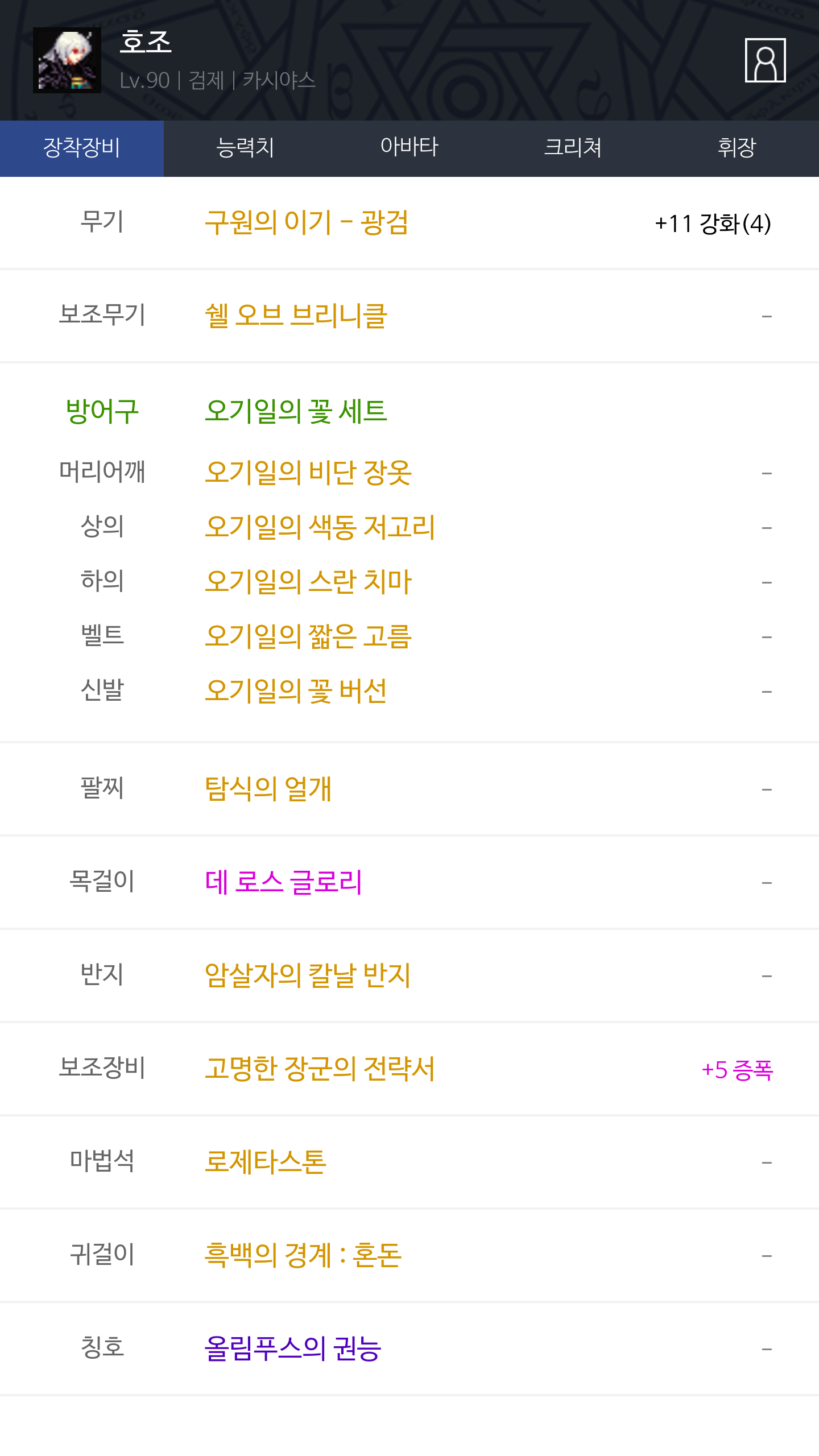Open weapon 구원의 이기 - 광검
Screen dimensions: 819x1456
click(x=307, y=222)
